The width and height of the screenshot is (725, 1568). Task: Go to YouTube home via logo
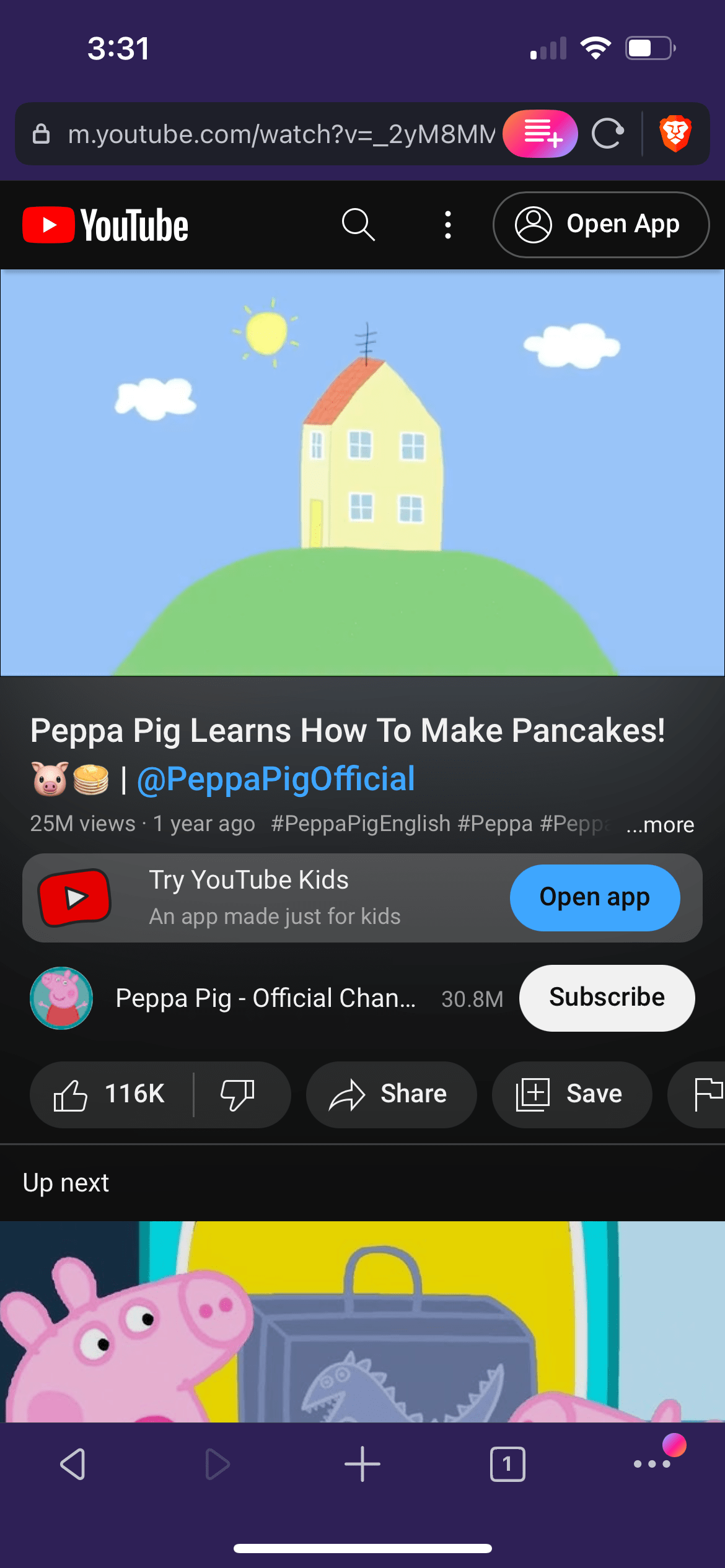tap(105, 225)
